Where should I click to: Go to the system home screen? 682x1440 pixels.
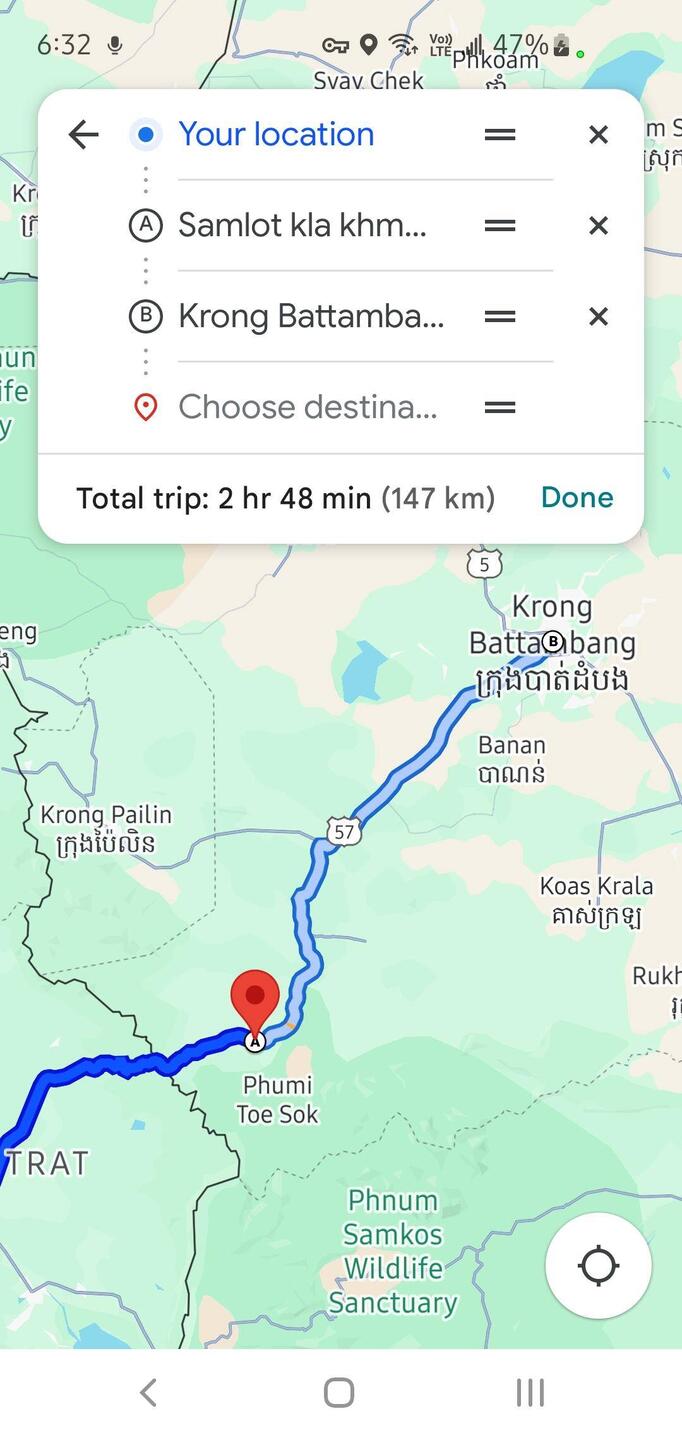tap(339, 1392)
